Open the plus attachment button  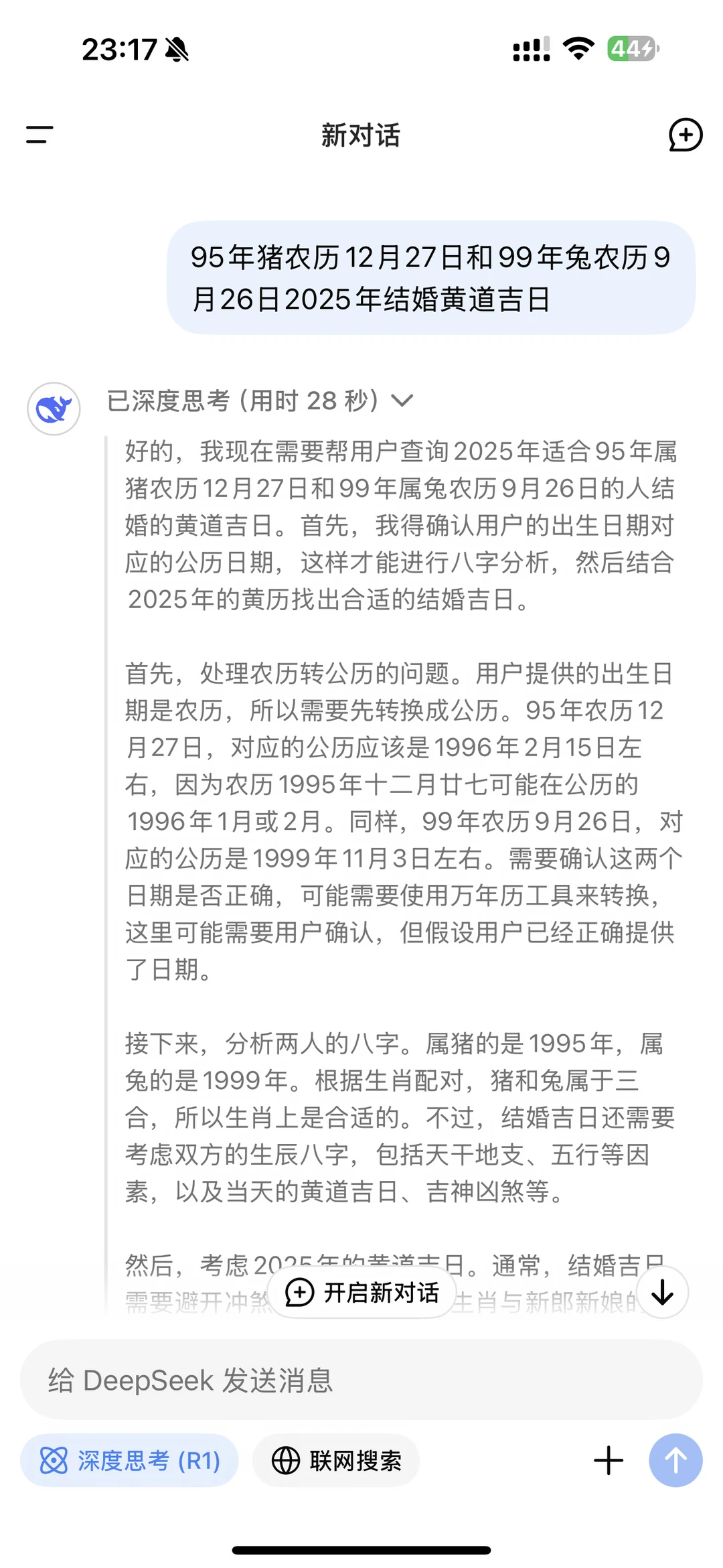pos(609,1460)
